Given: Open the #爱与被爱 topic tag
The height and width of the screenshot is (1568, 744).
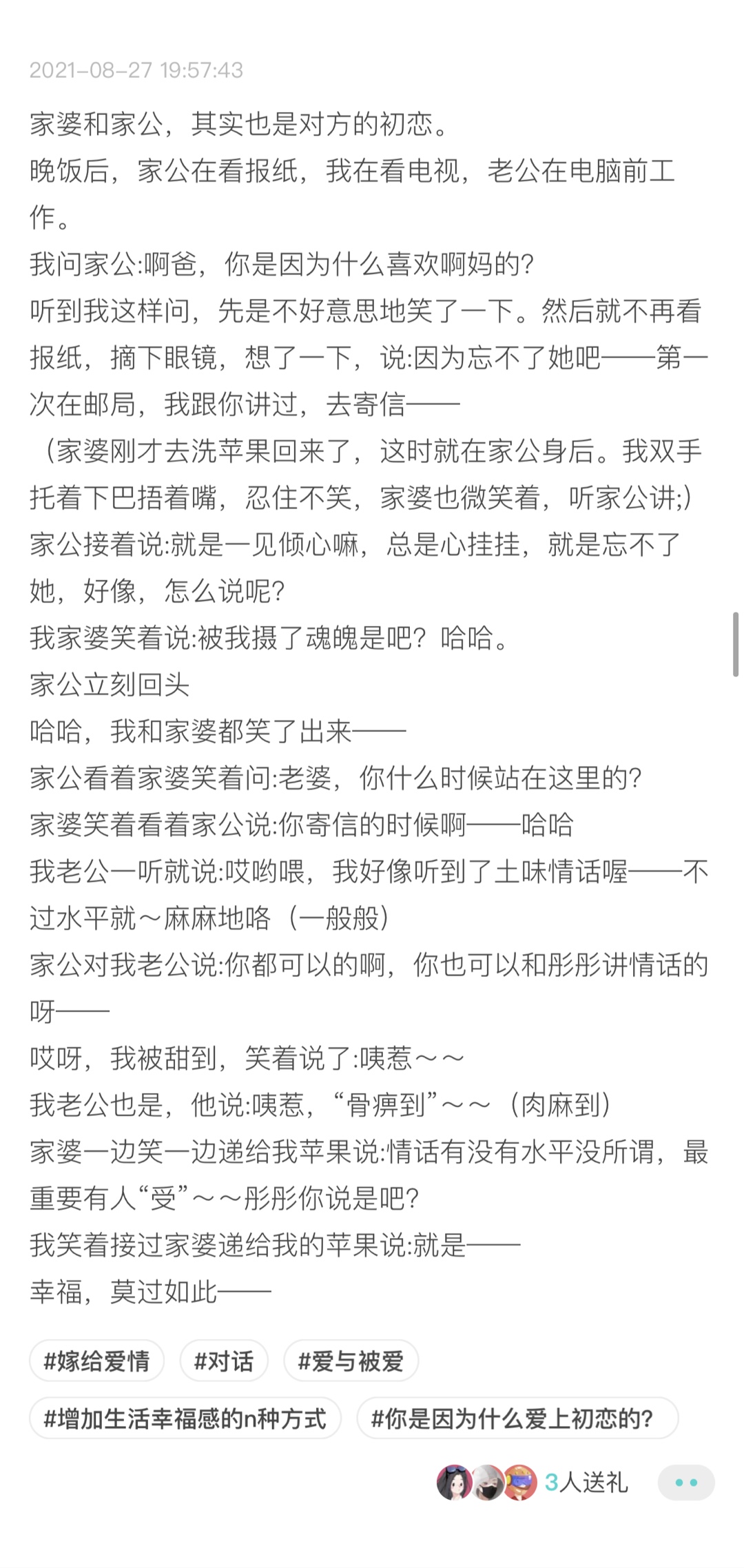Looking at the screenshot, I should point(351,1361).
